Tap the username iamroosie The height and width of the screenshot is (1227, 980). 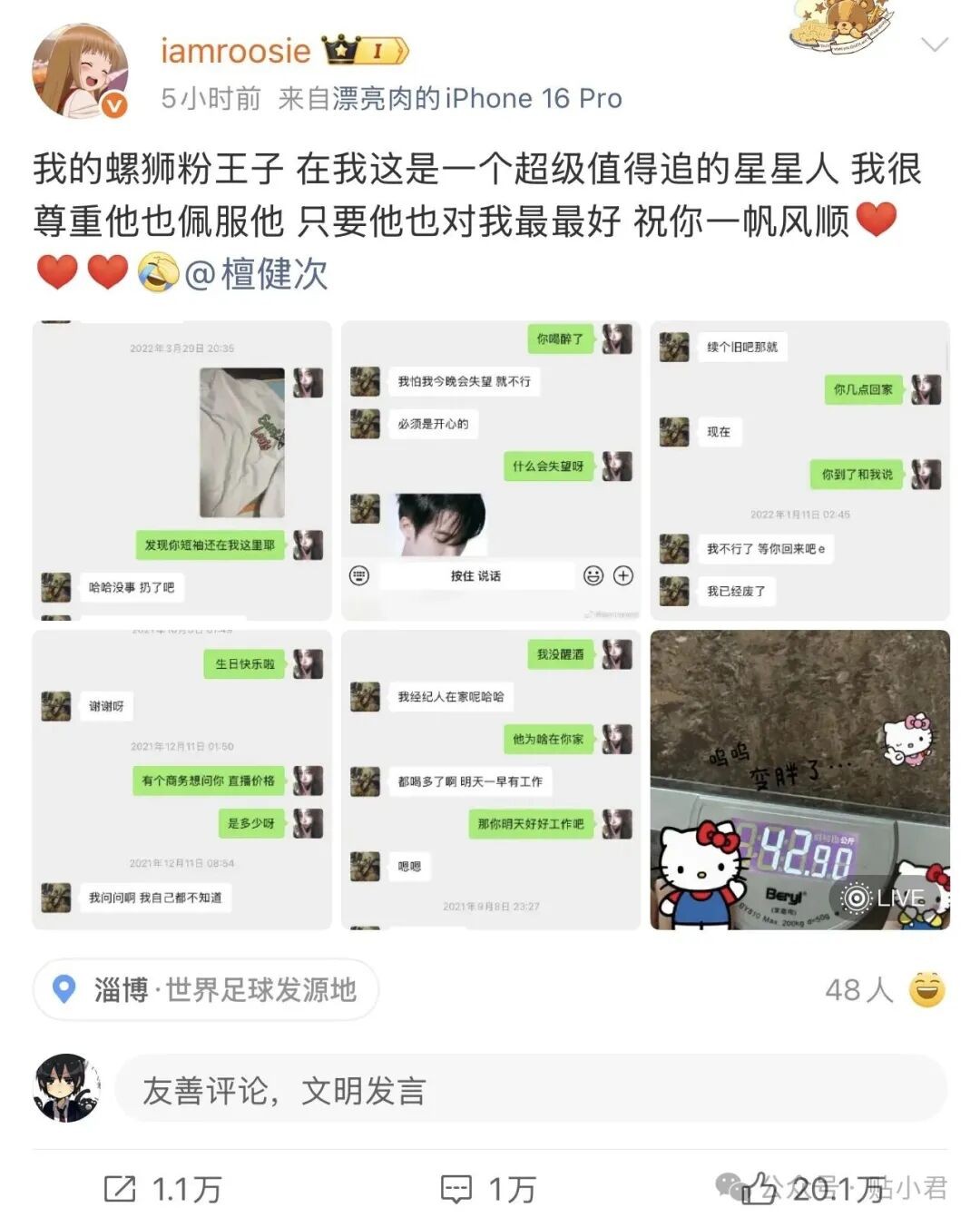tap(235, 51)
